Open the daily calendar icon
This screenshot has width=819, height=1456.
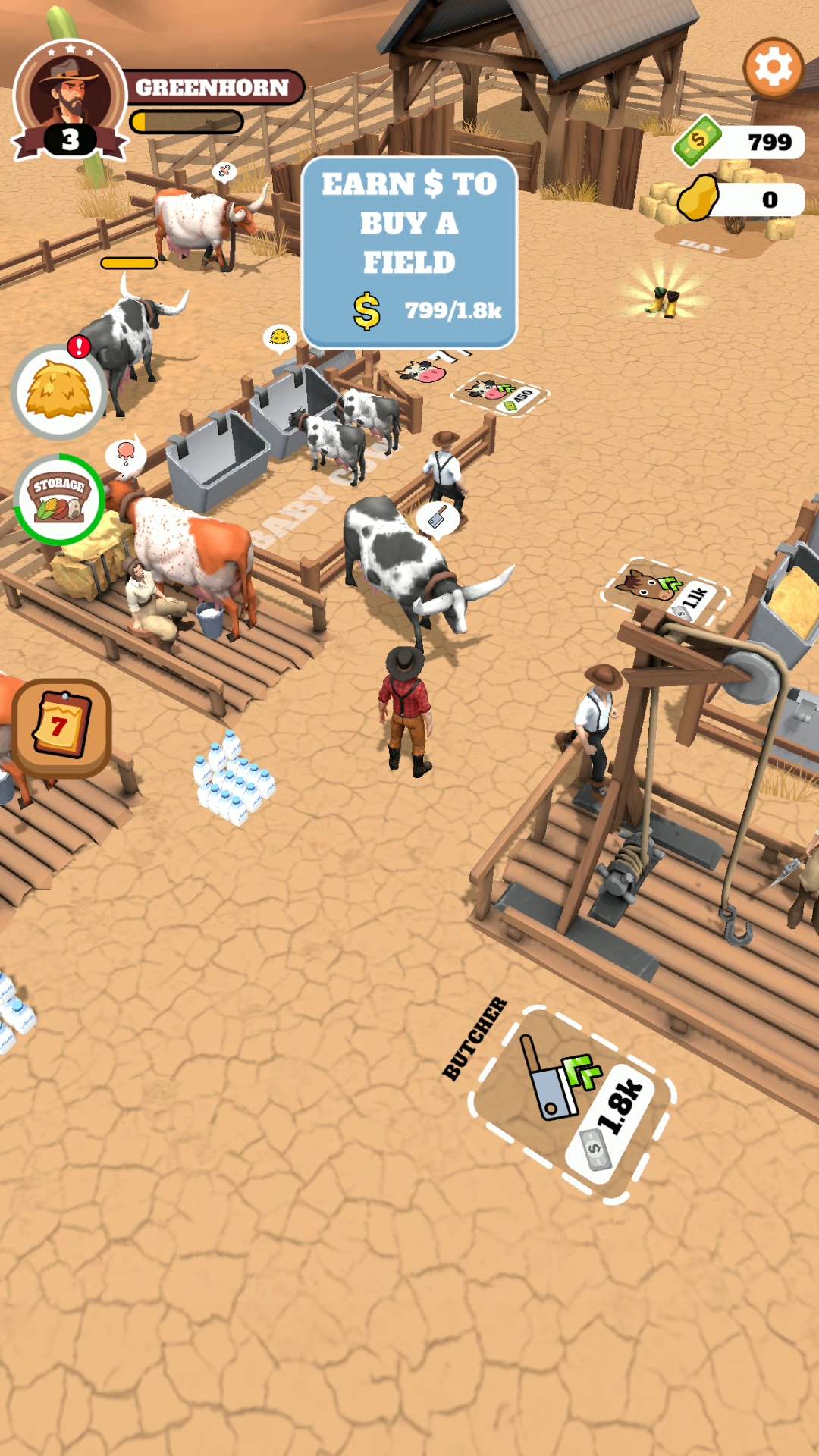tap(61, 726)
